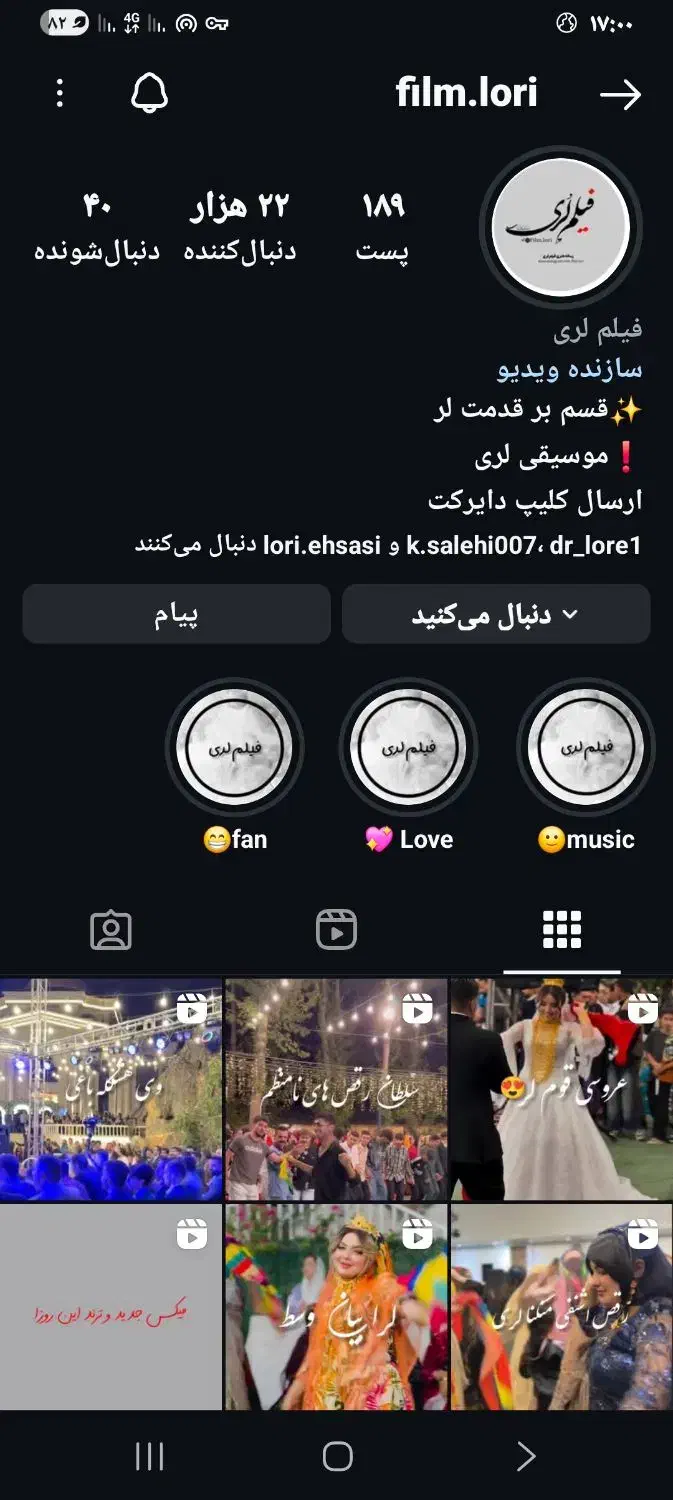Viewport: 673px width, 1500px height.
Task: Open the Love story highlight
Action: pyautogui.click(x=409, y=748)
